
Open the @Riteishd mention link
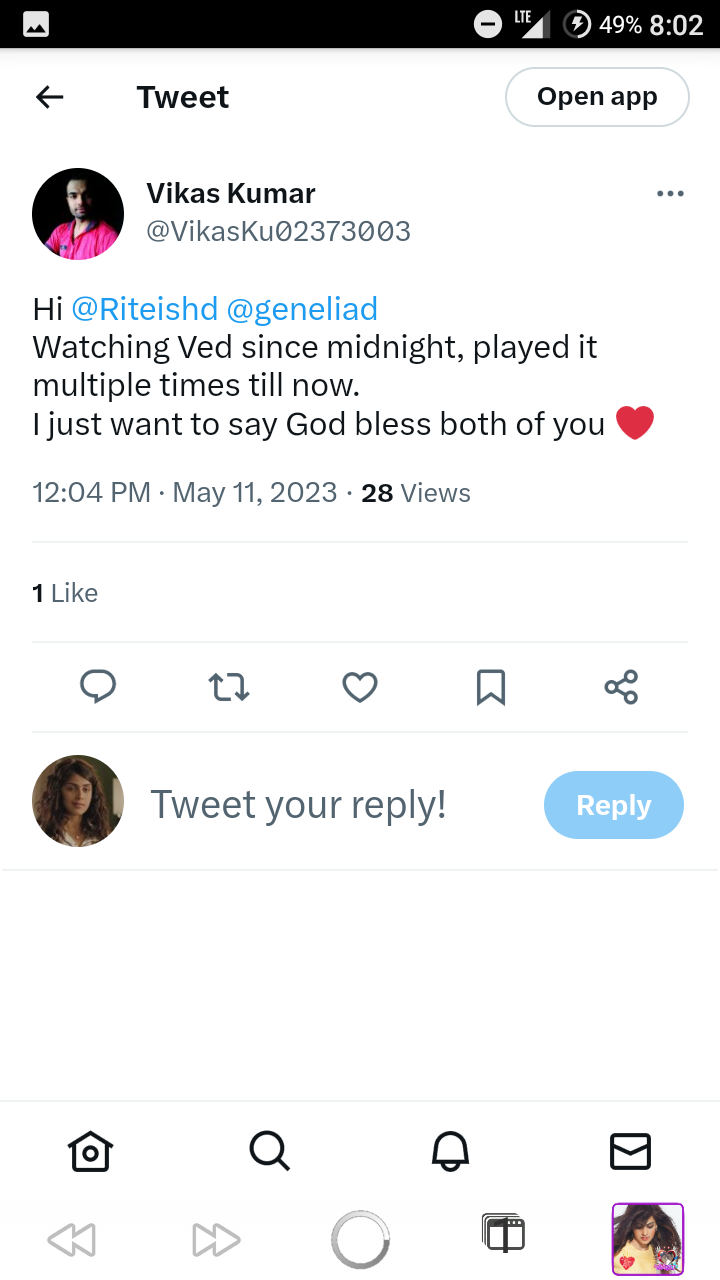tap(145, 308)
